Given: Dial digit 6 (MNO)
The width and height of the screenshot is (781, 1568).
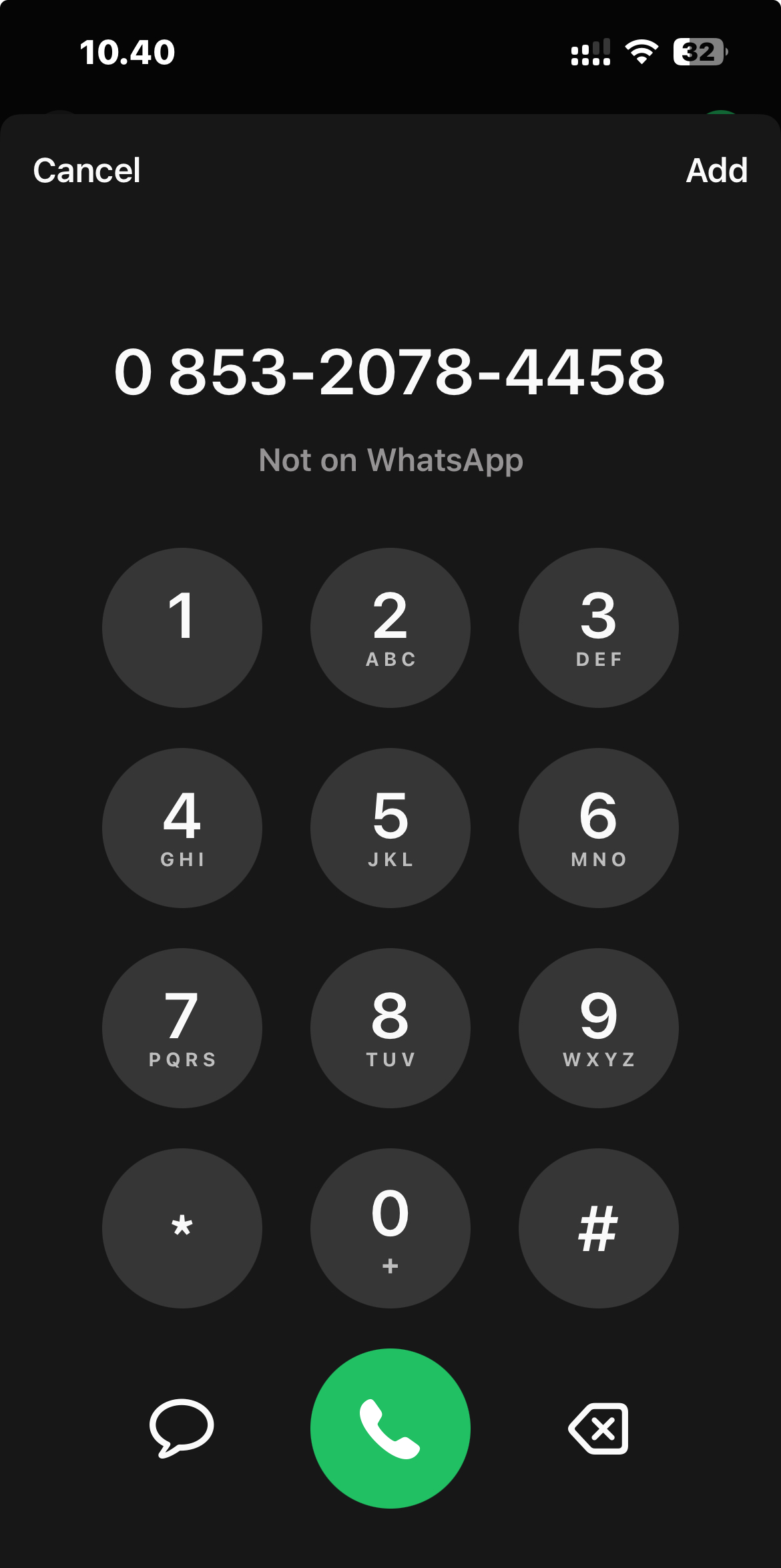Looking at the screenshot, I should 599,828.
